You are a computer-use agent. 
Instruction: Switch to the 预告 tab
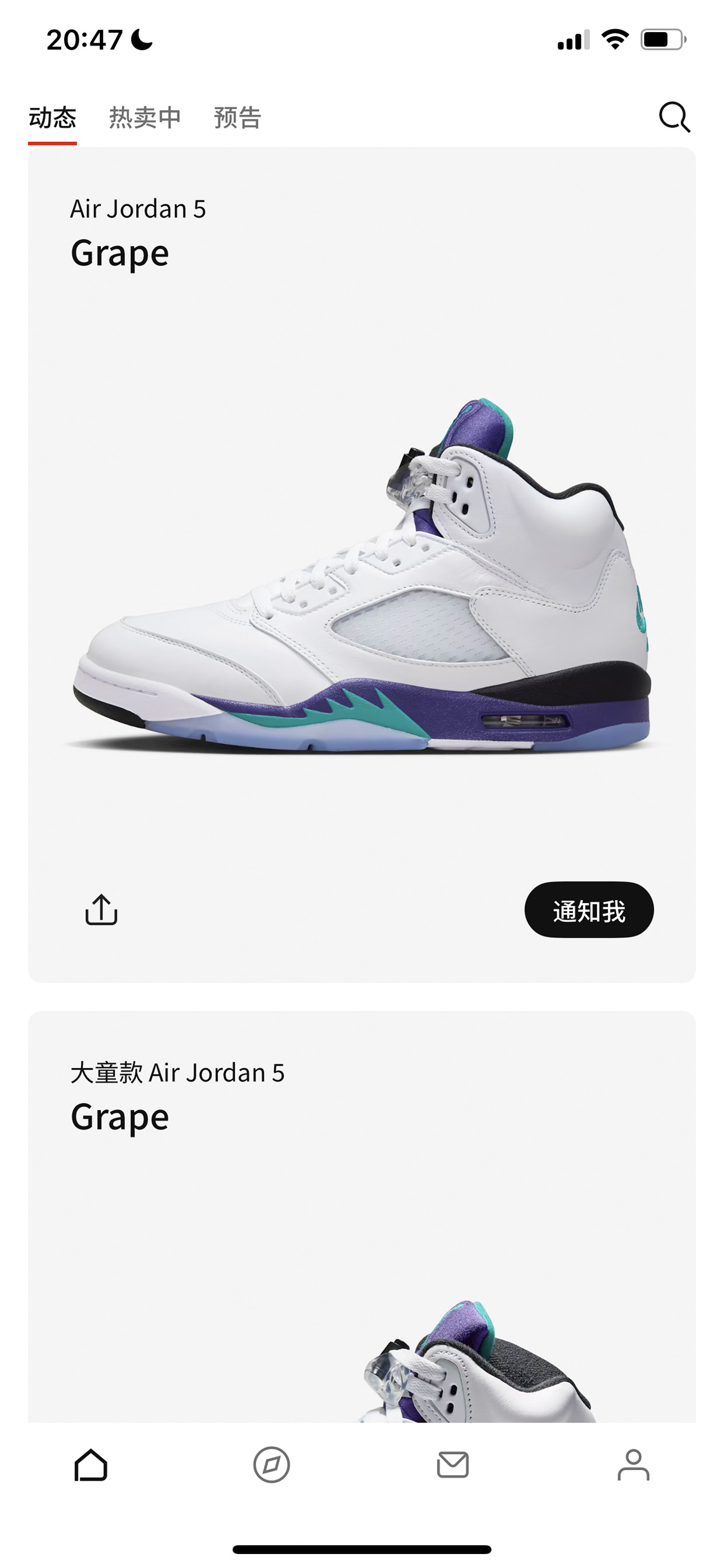point(237,117)
